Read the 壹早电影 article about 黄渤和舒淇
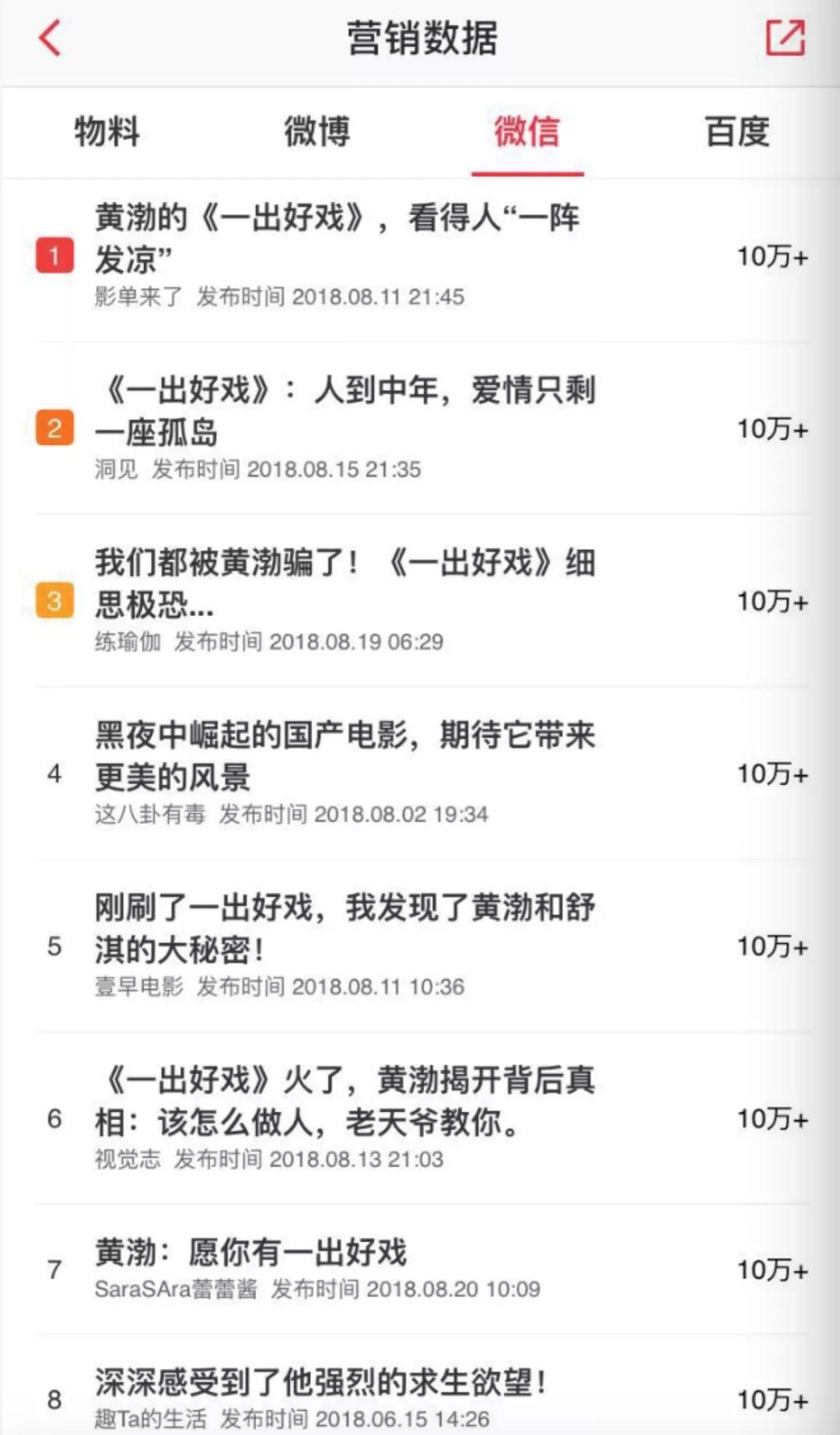840x1435 pixels. (x=422, y=947)
